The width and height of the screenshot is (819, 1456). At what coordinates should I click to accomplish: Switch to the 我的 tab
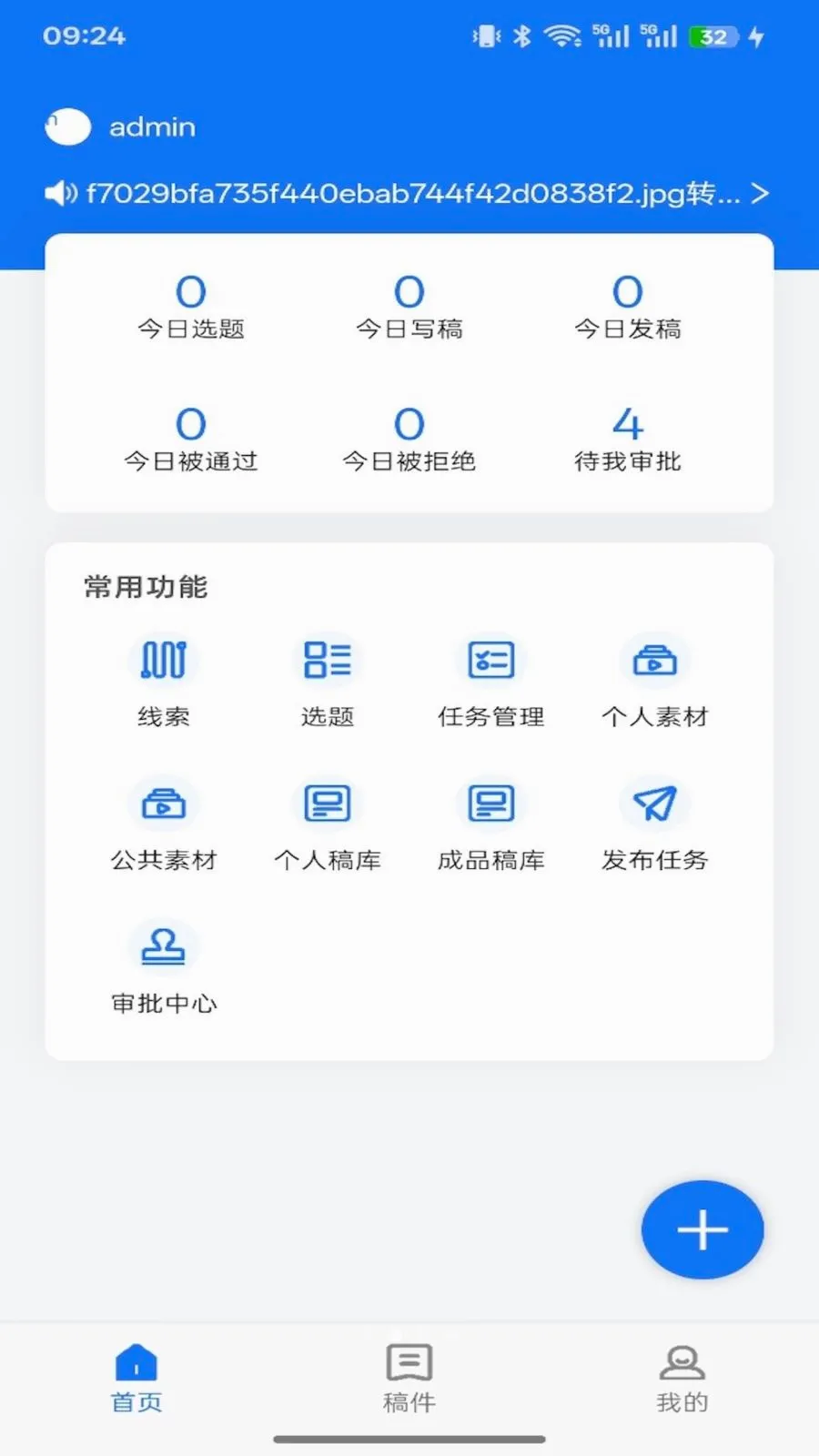pyautogui.click(x=682, y=1378)
